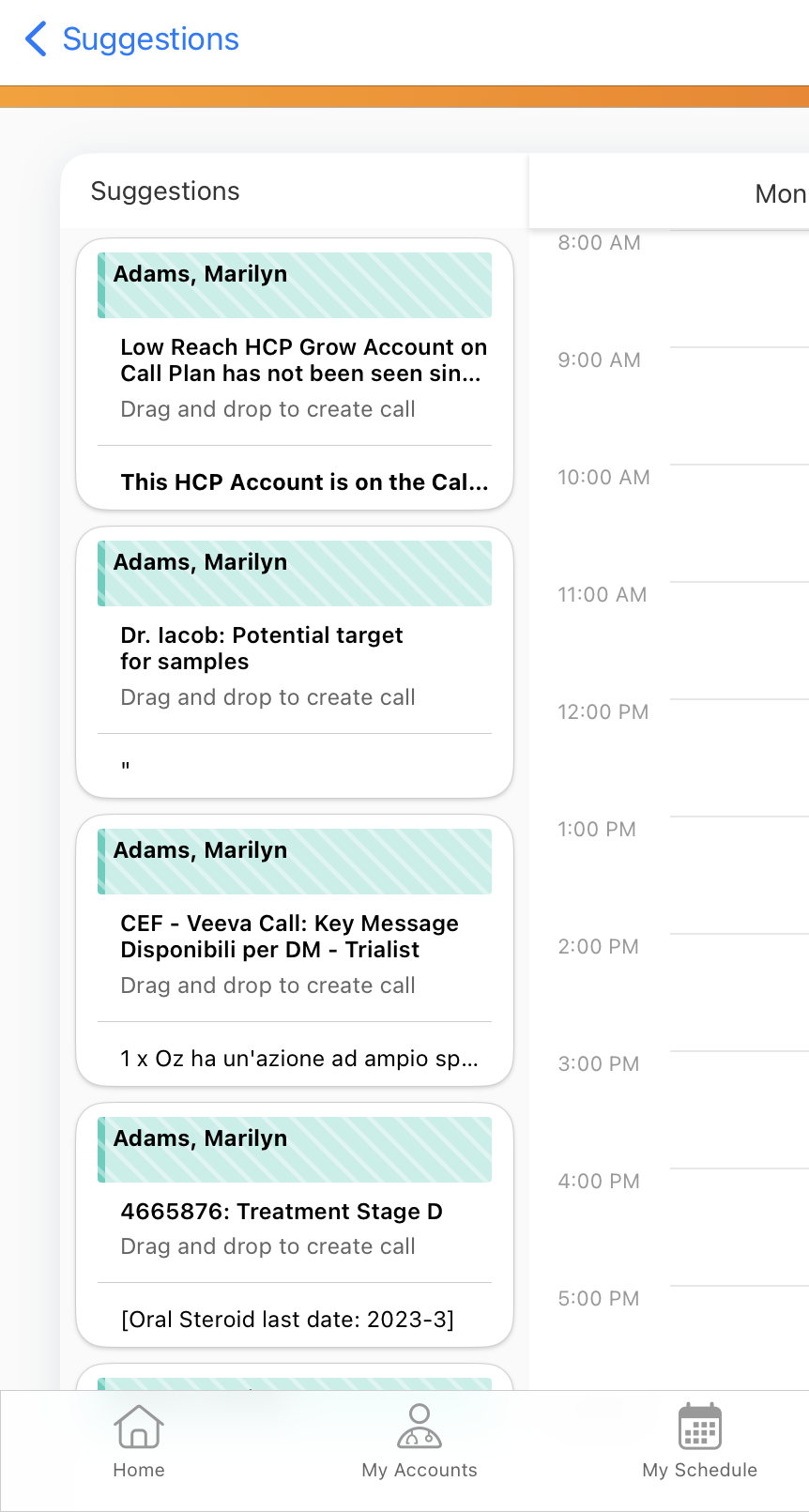Go back to Suggestions
The image size is (809, 1512).
(x=131, y=39)
